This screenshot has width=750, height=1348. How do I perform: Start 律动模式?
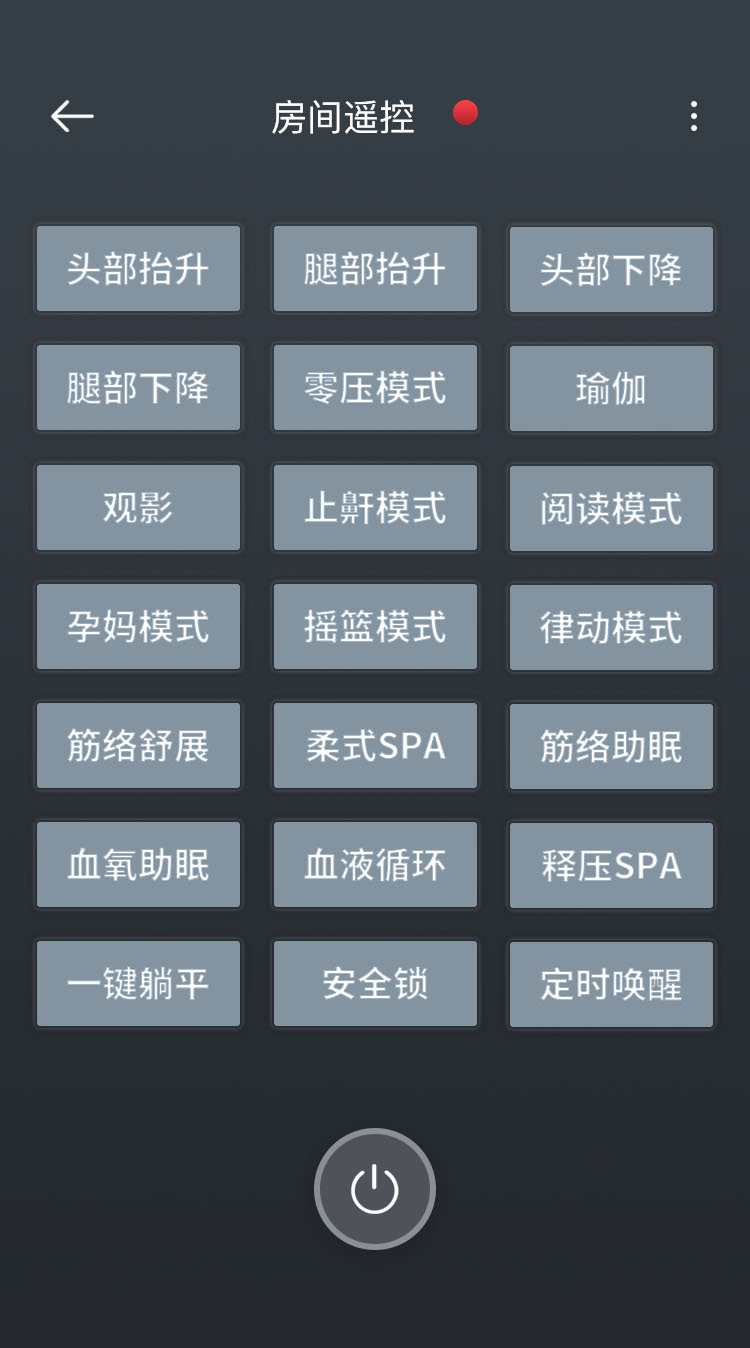point(611,627)
